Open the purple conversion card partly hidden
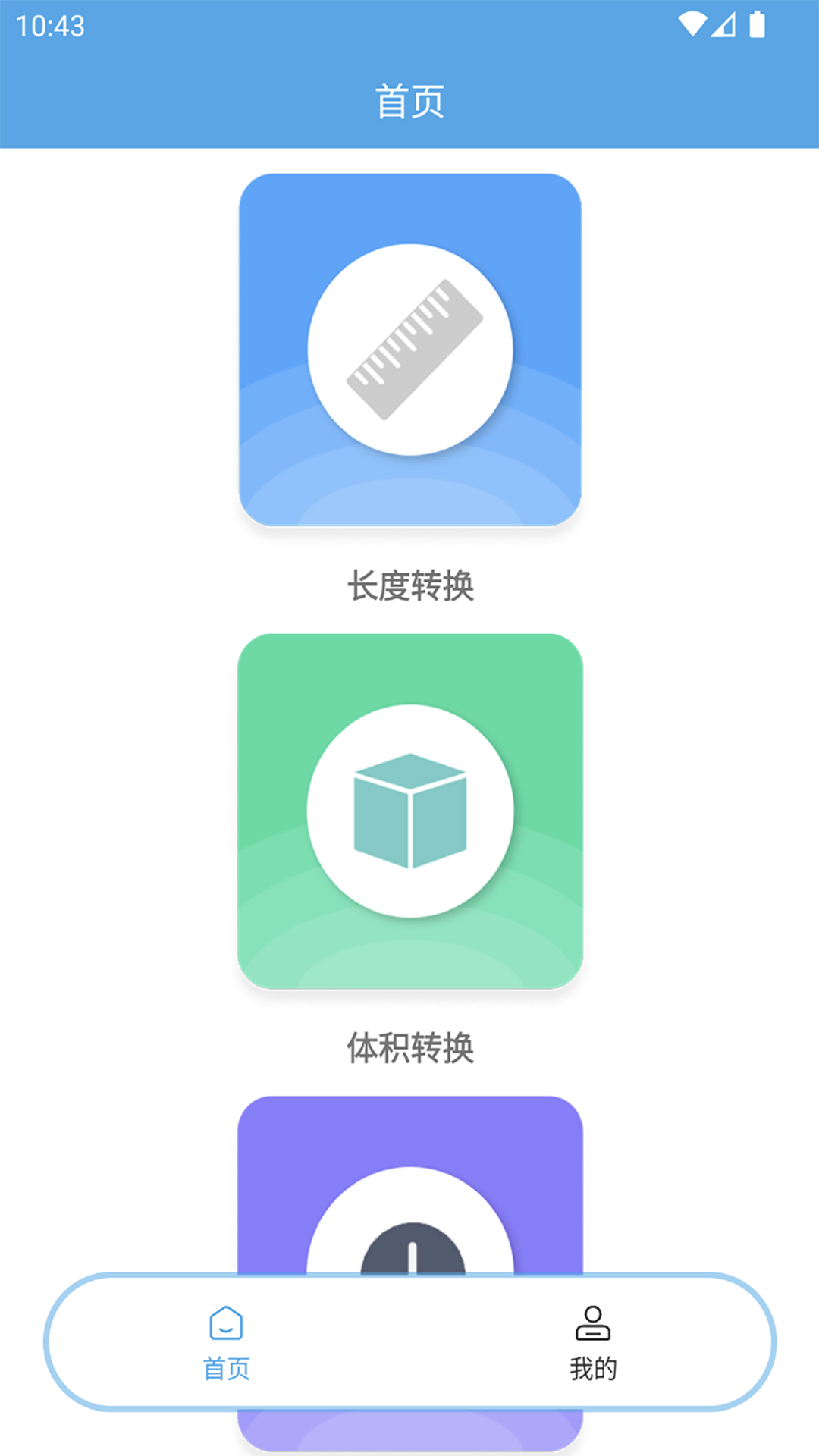819x1456 pixels. click(409, 1183)
